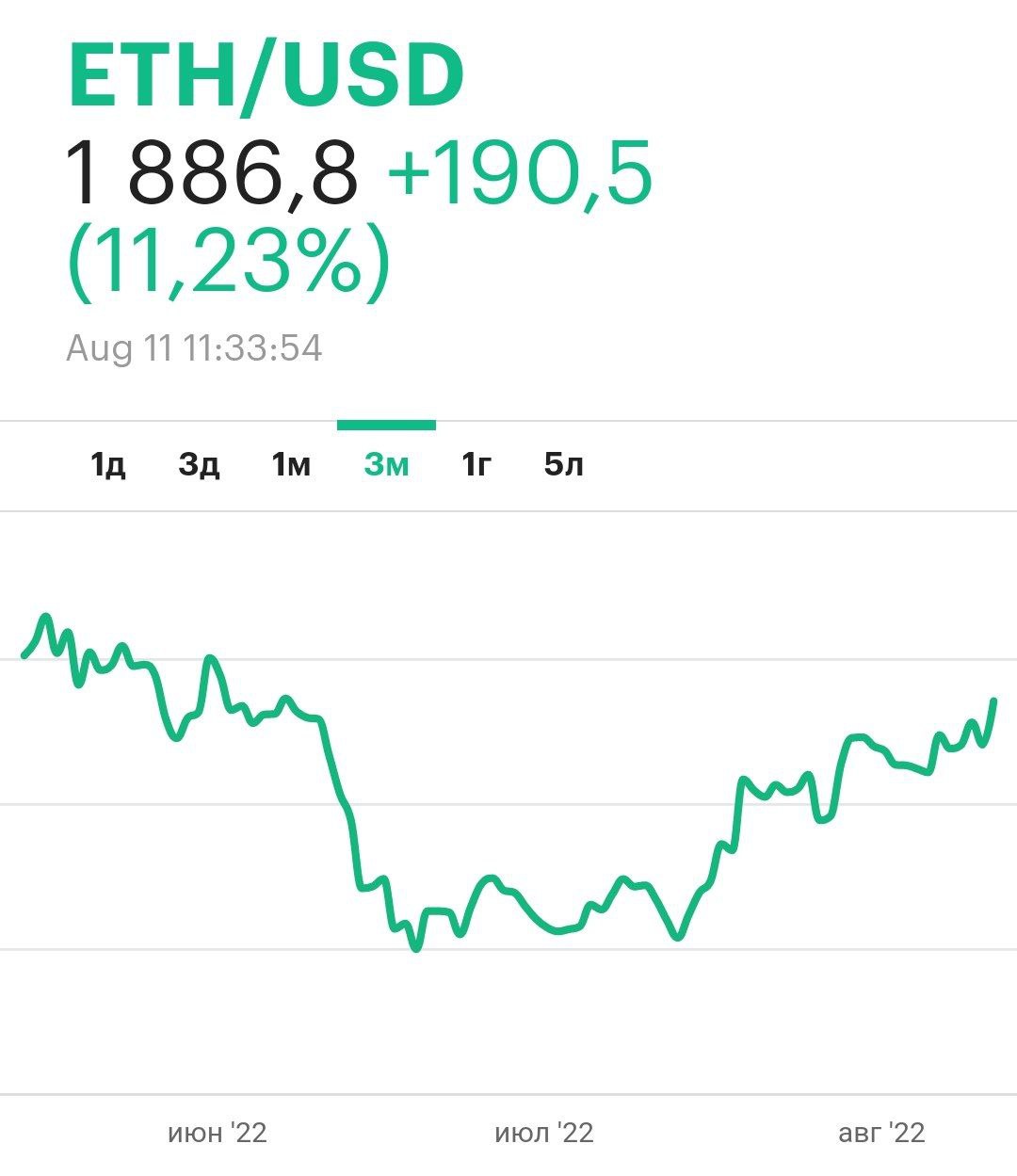The height and width of the screenshot is (1176, 1017).
Task: Tap the 3м range tab
Action: (x=386, y=464)
